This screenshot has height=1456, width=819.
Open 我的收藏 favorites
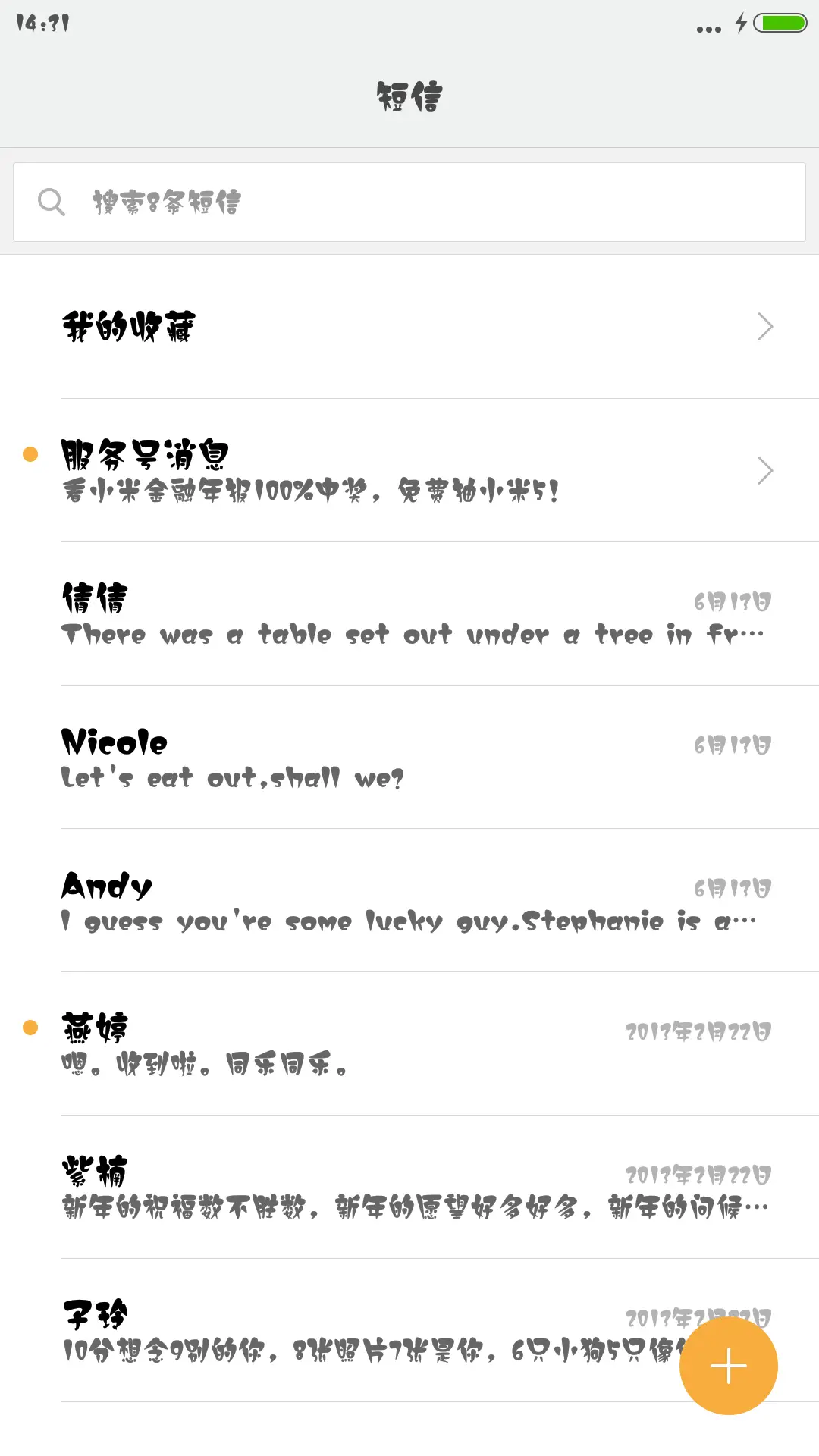click(x=409, y=327)
